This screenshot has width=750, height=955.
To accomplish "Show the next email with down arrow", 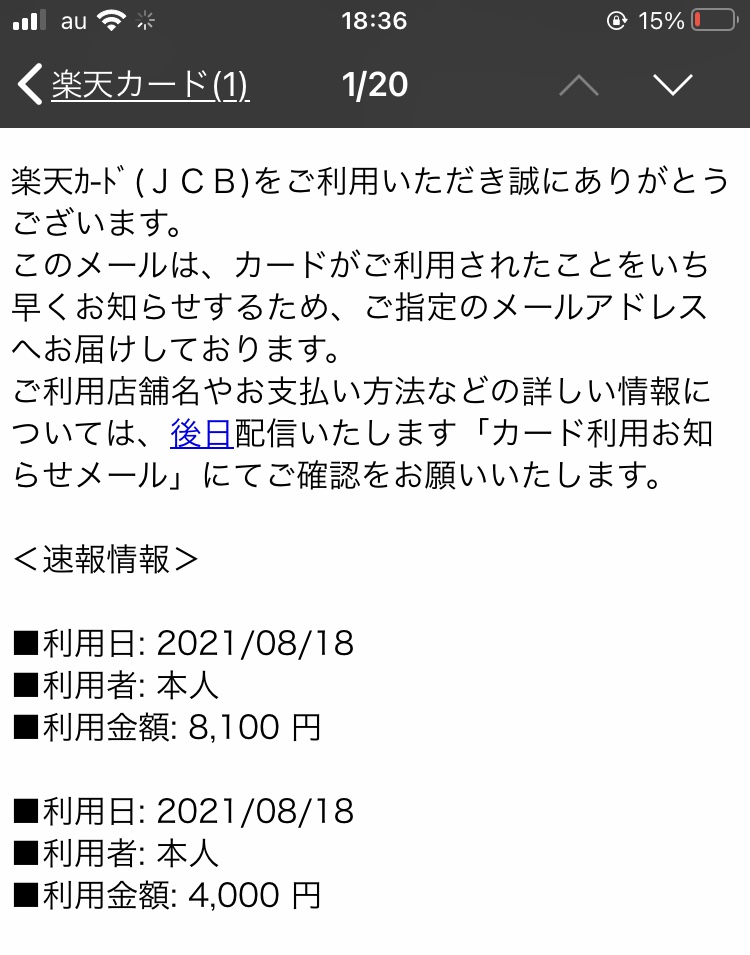I will pyautogui.click(x=673, y=86).
